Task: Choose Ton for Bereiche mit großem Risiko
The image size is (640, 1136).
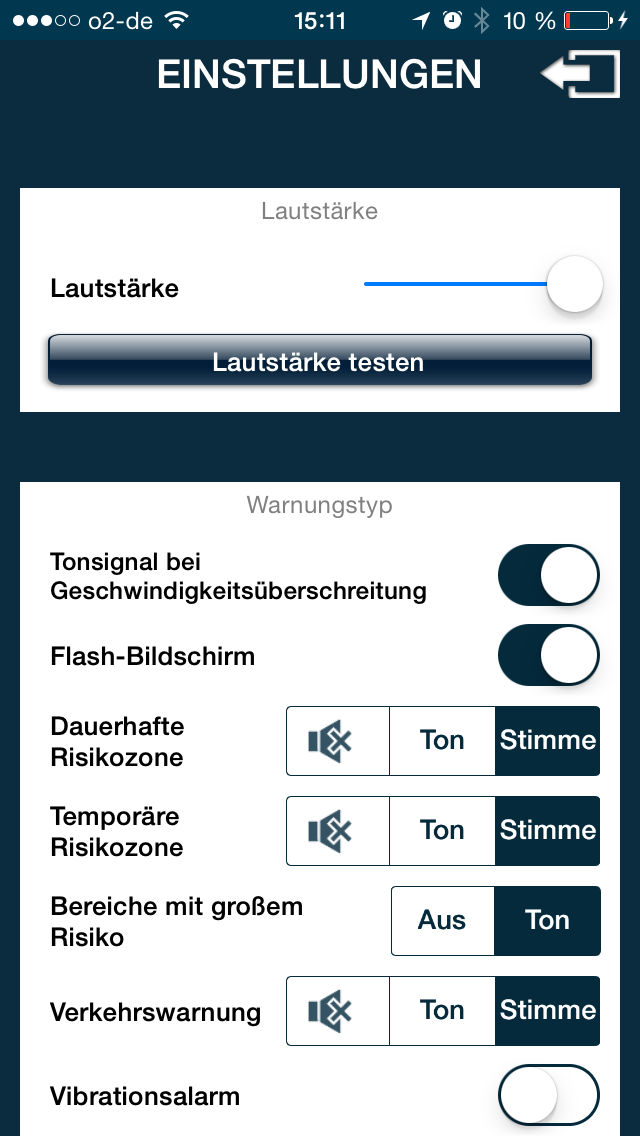Action: 548,921
